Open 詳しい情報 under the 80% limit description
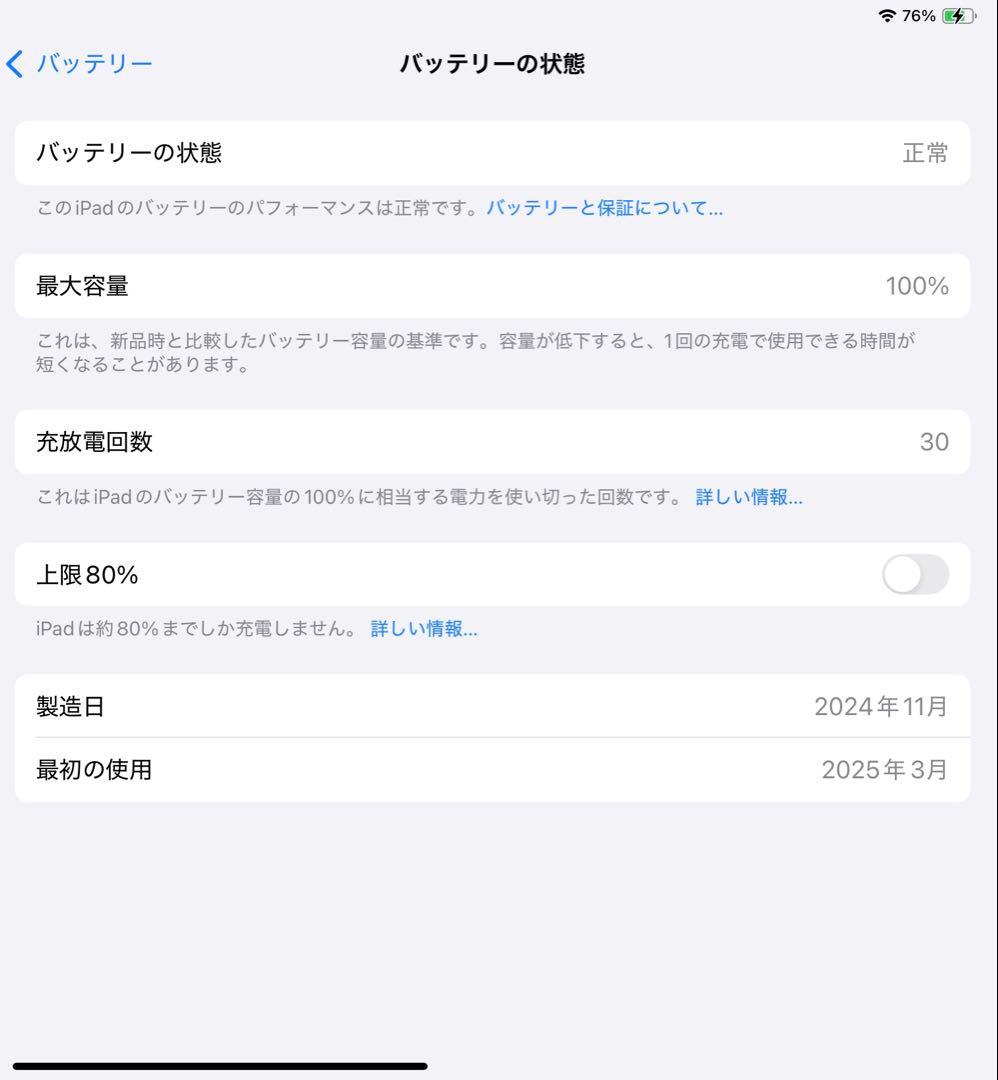The height and width of the screenshot is (1080, 998). (x=423, y=630)
